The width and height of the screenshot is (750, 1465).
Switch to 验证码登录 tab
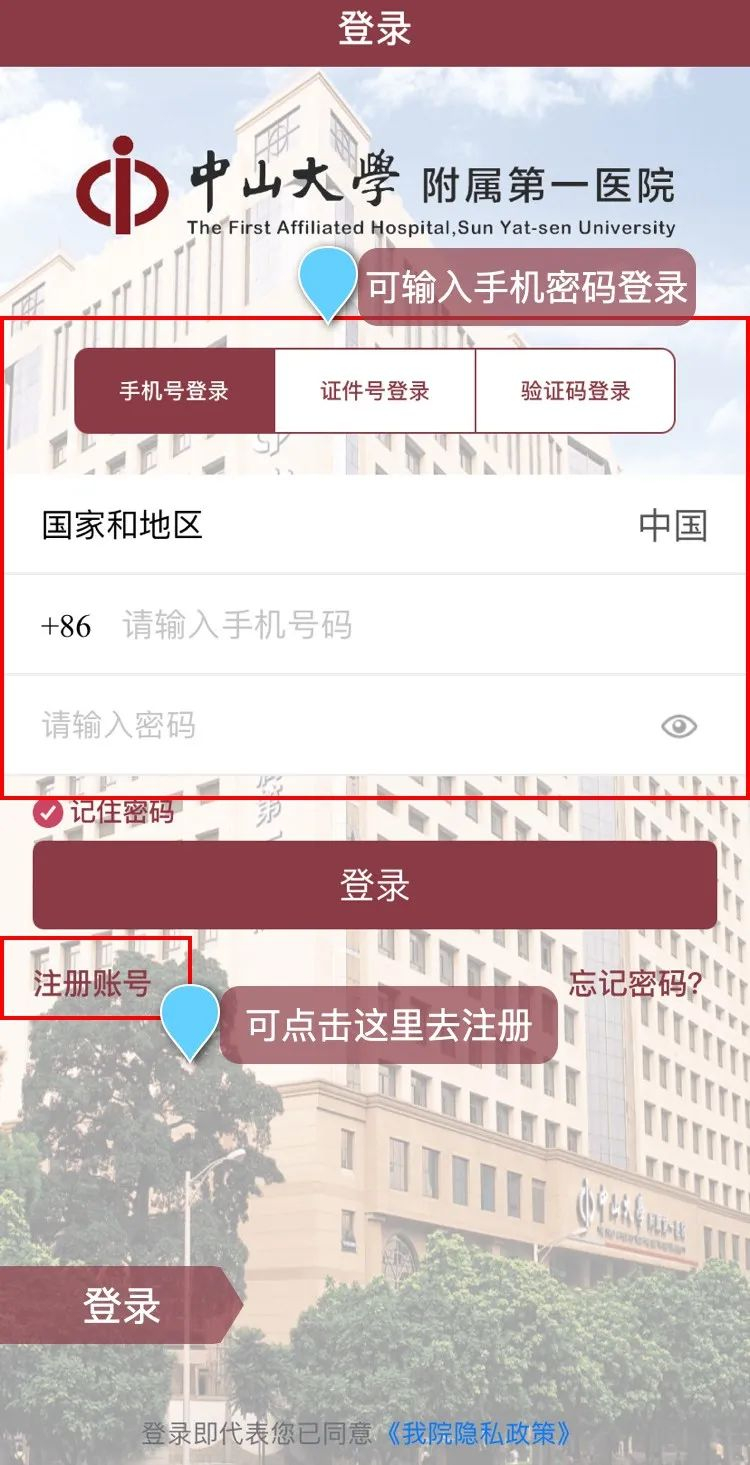[x=575, y=391]
